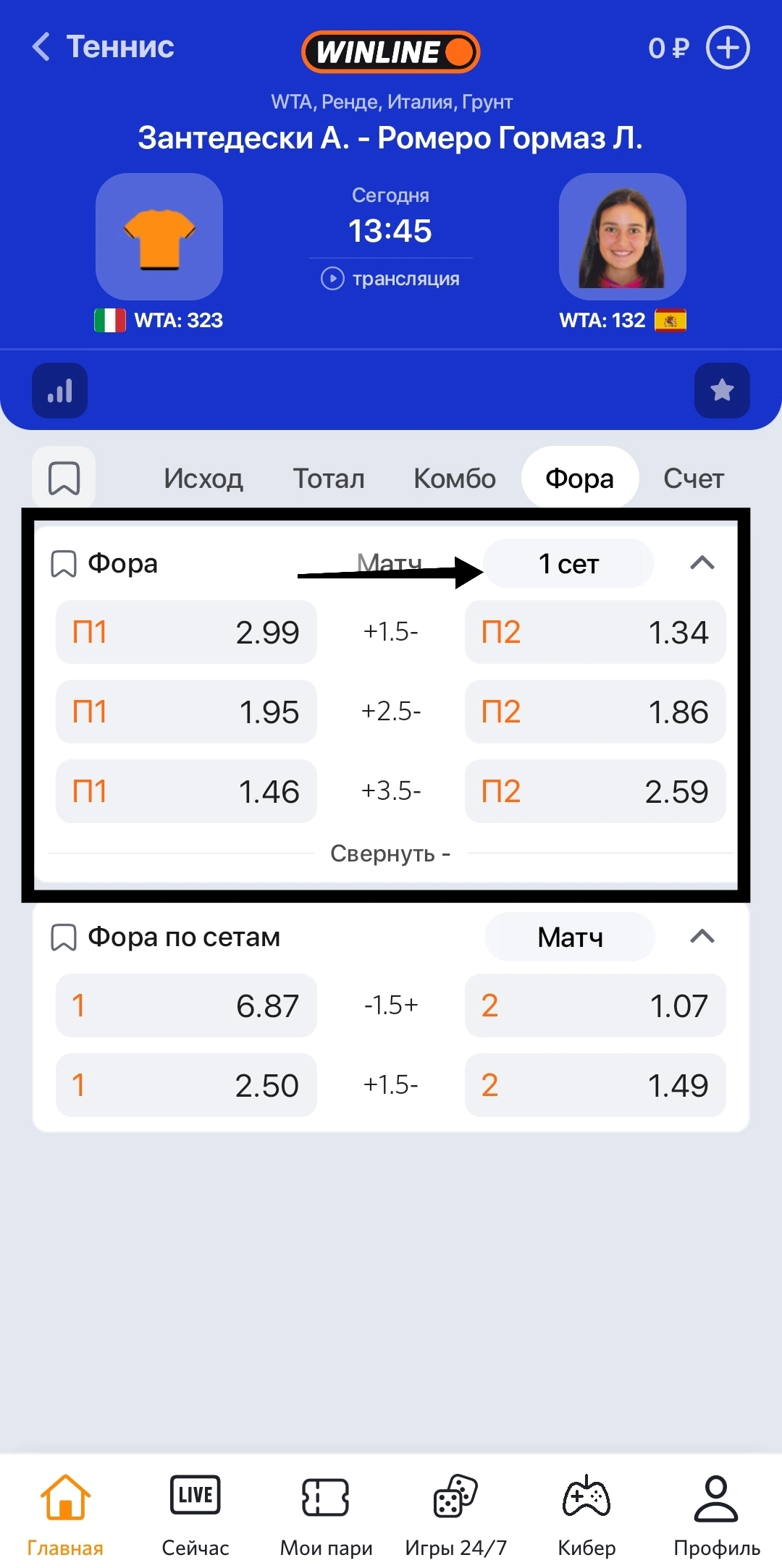Switch to the Исход tab
782x1568 pixels.
[203, 479]
